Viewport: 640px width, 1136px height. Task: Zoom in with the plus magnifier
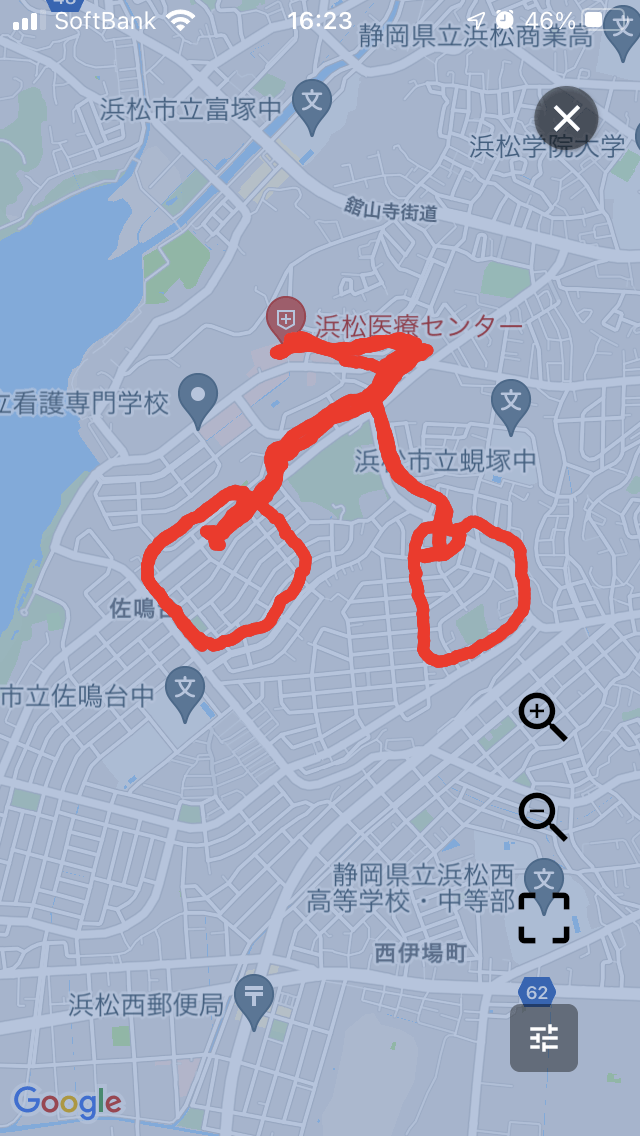541,717
